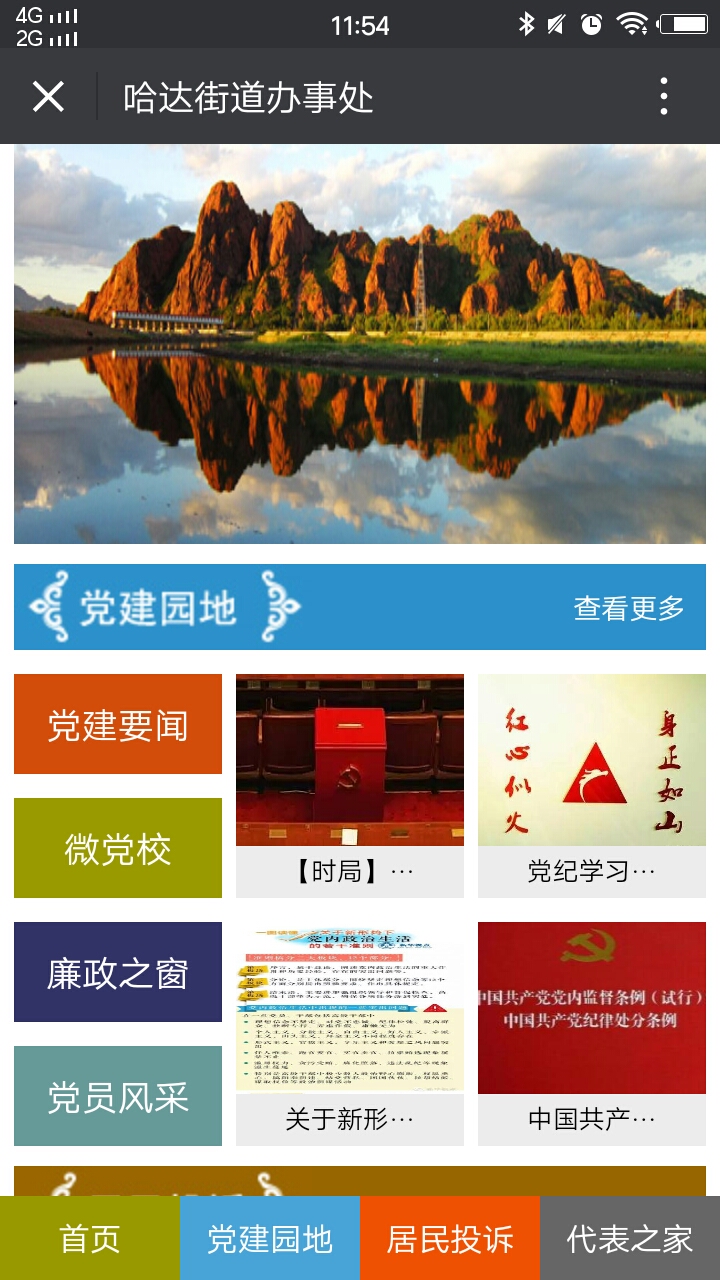Tap 查看更多 in 党建园地 section
The width and height of the screenshot is (720, 1280).
pos(629,608)
